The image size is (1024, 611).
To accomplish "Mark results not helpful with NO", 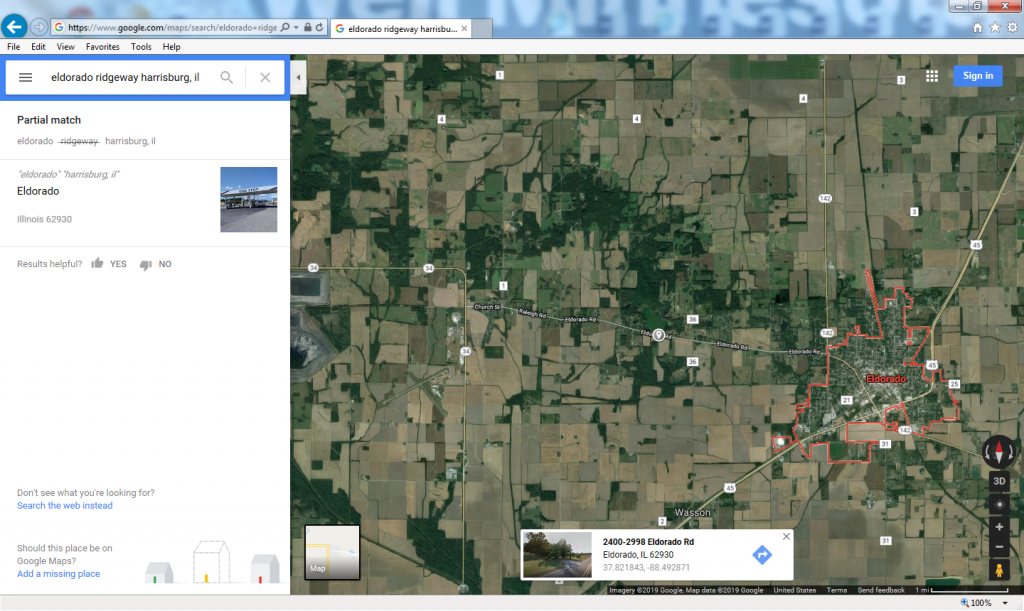I will pyautogui.click(x=156, y=264).
